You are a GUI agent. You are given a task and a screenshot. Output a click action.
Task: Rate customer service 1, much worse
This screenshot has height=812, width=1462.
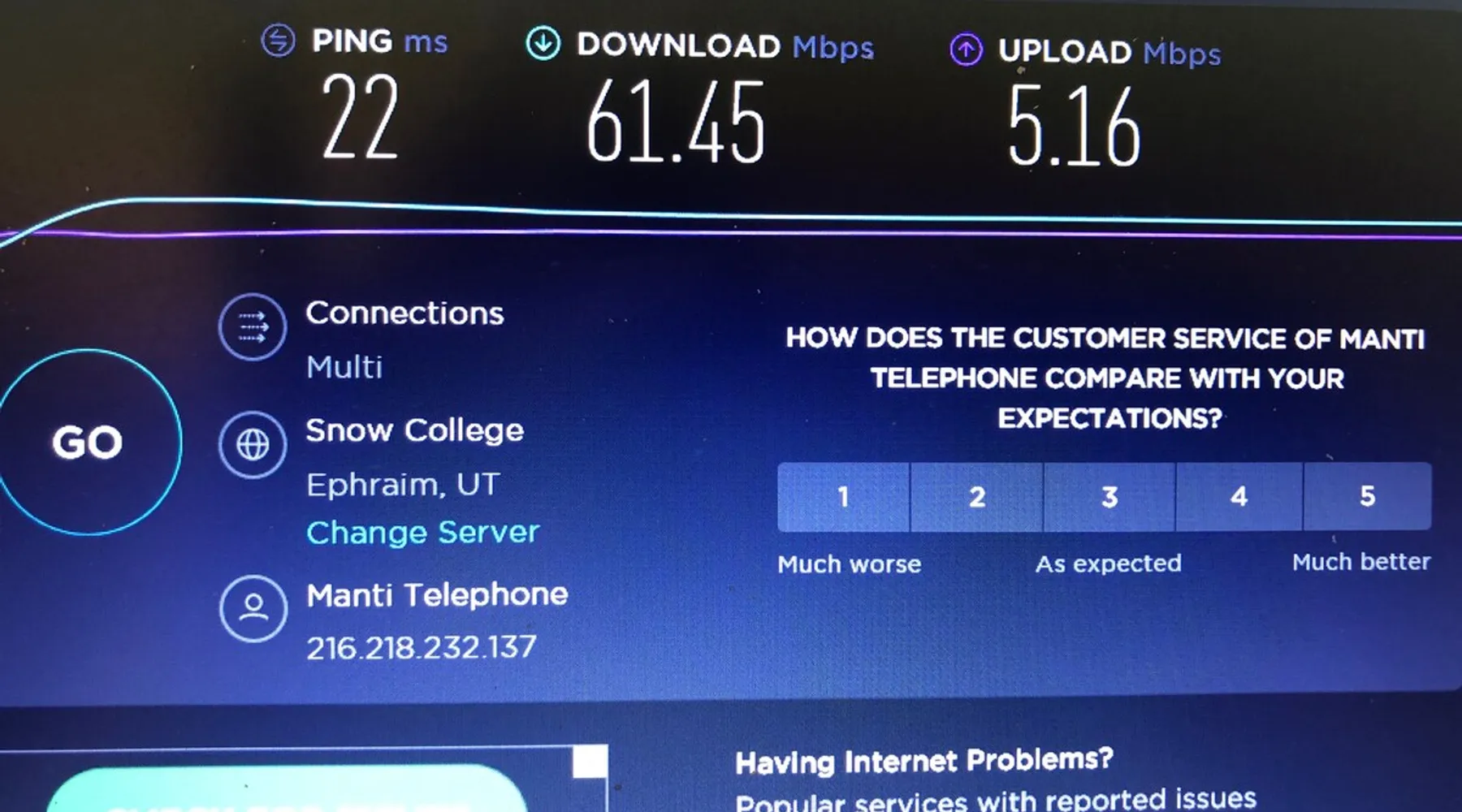point(843,497)
